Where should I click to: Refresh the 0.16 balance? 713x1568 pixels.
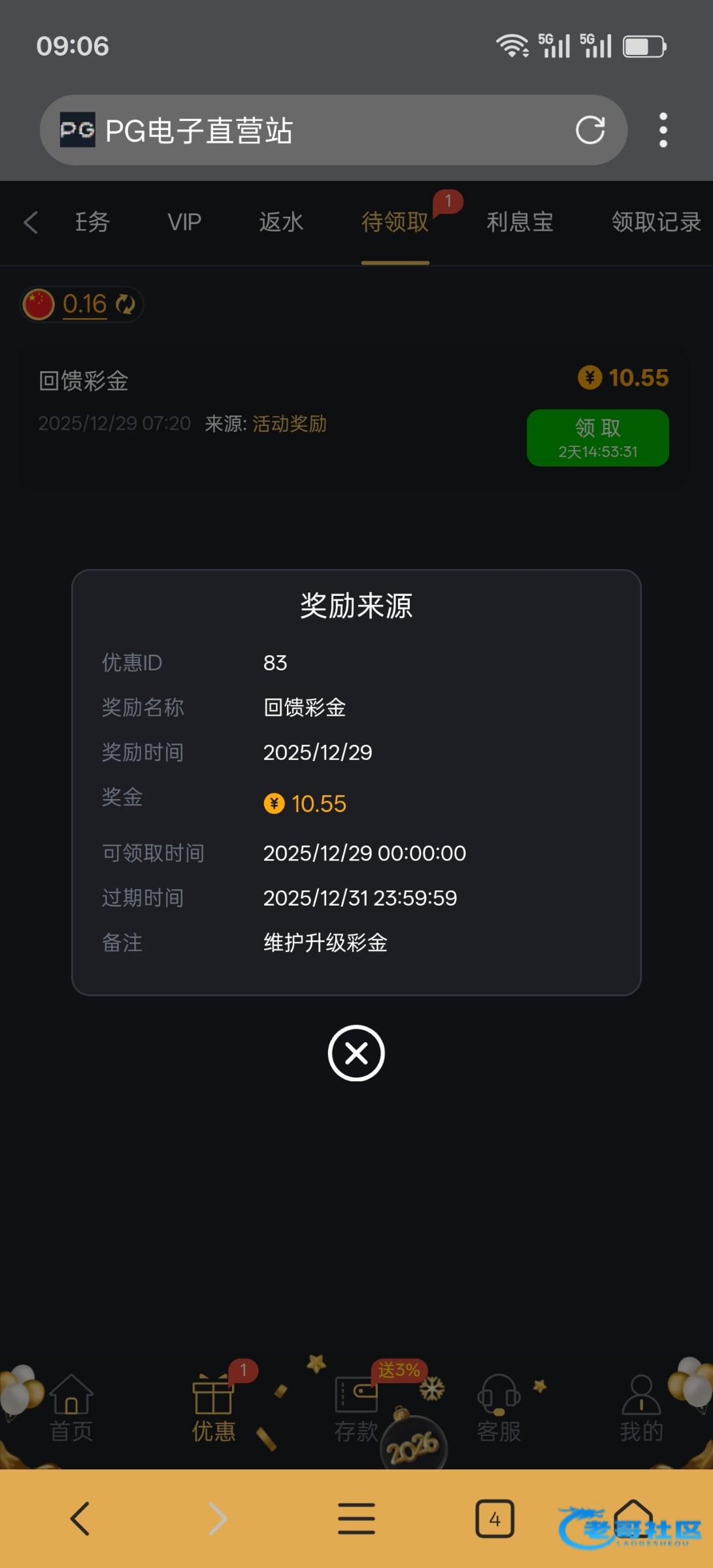pos(125,304)
